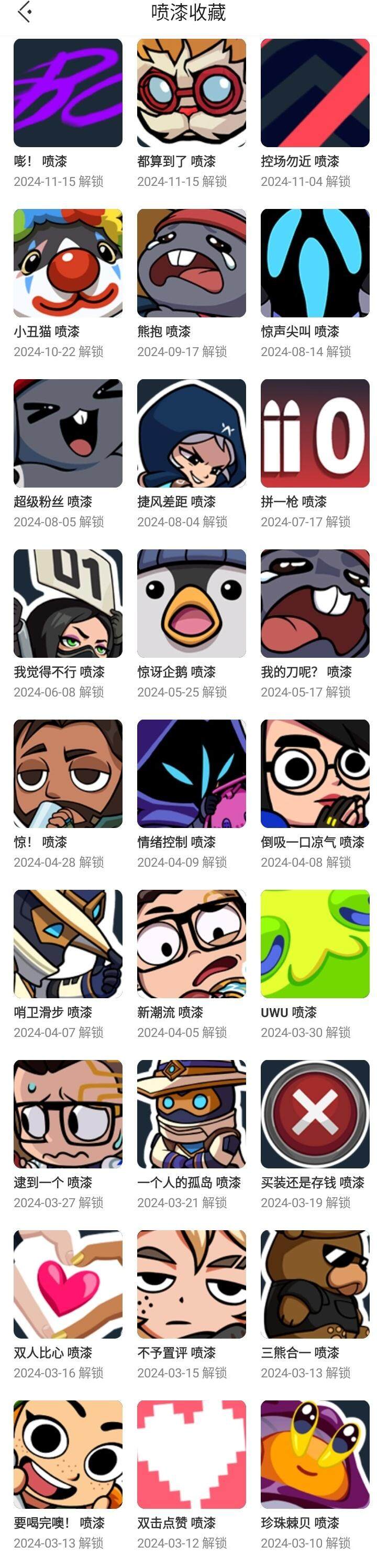Open the 情绪控制 spray
This screenshot has height=1568, width=377.
[191, 774]
